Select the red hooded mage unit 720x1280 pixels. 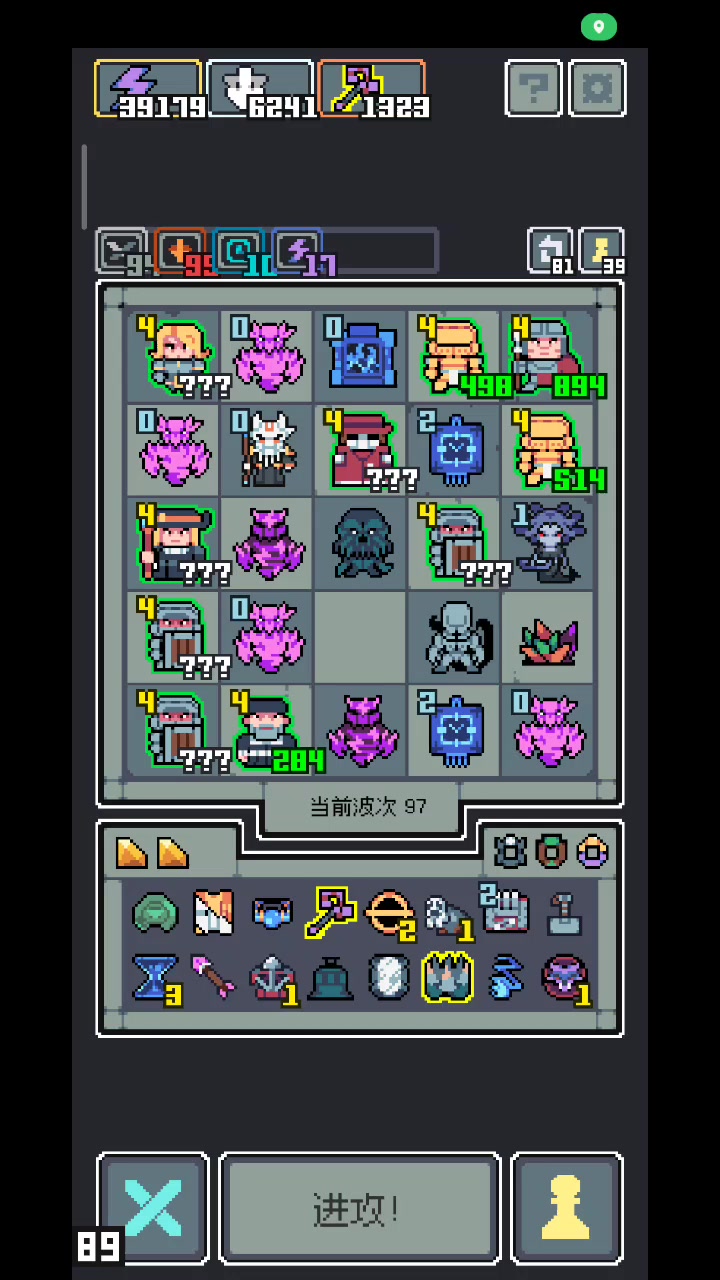point(360,449)
